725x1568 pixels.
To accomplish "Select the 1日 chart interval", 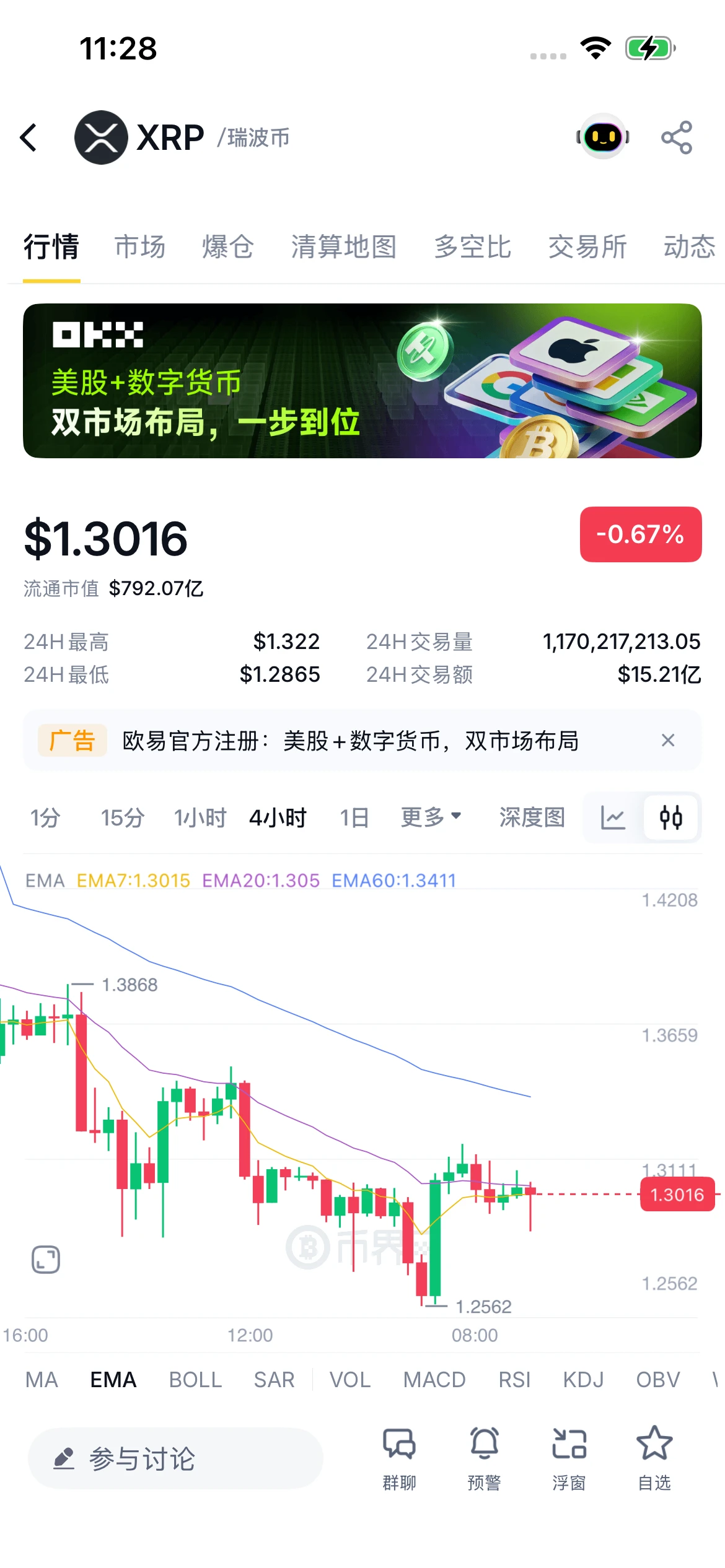I will pos(354,817).
